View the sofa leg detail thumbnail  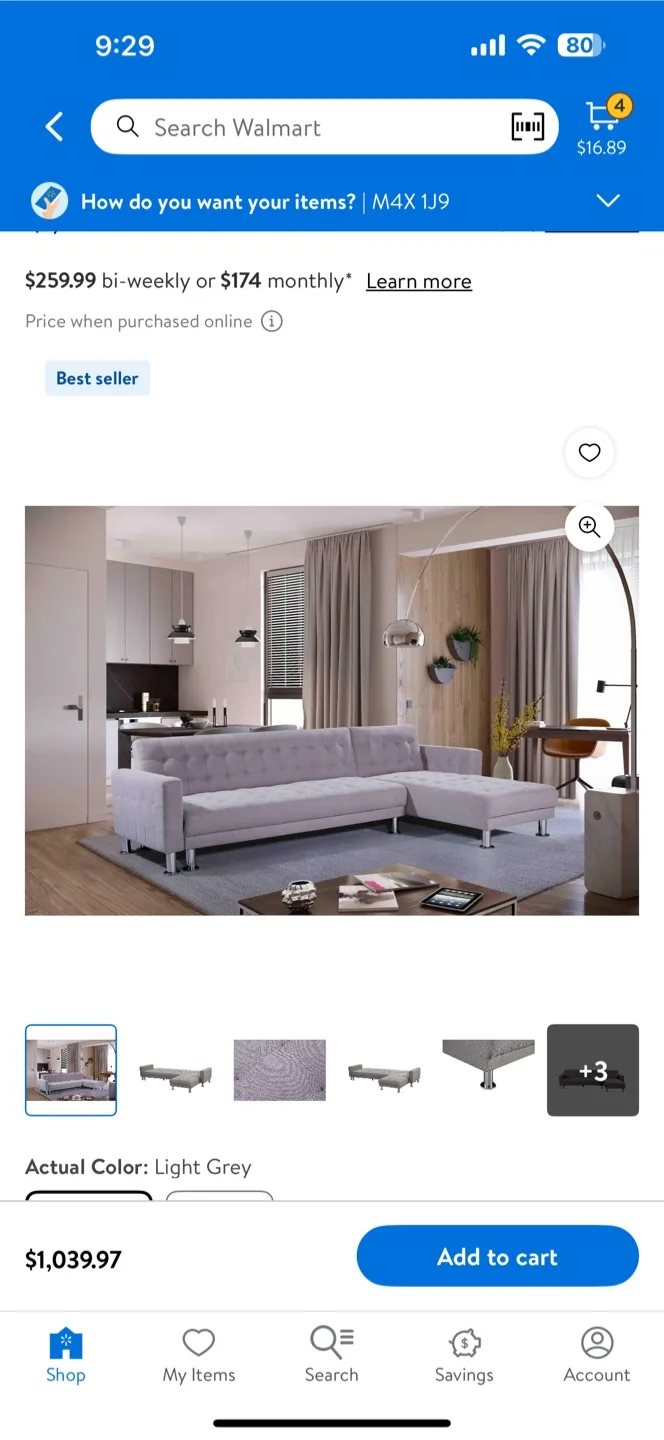[488, 1070]
